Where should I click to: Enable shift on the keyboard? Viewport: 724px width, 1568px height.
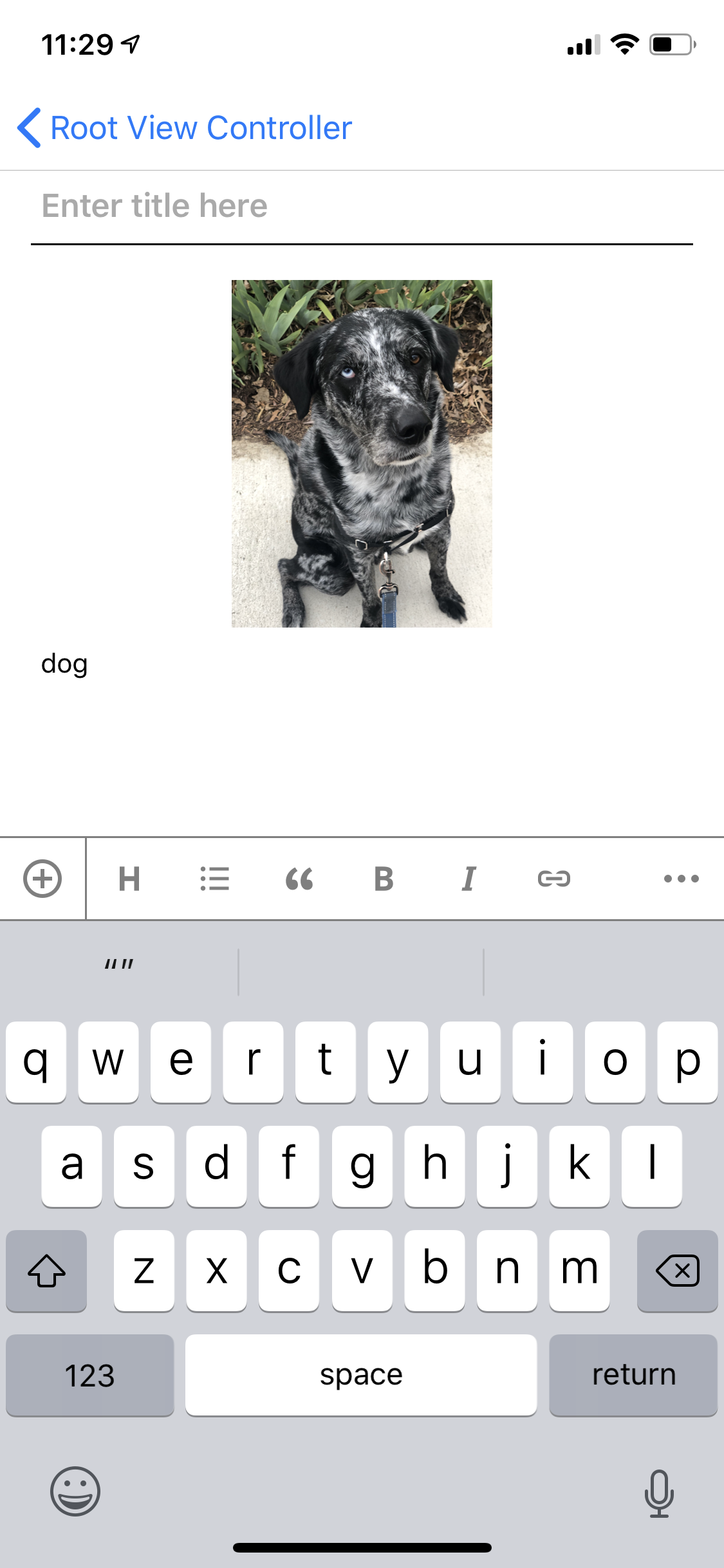46,1271
